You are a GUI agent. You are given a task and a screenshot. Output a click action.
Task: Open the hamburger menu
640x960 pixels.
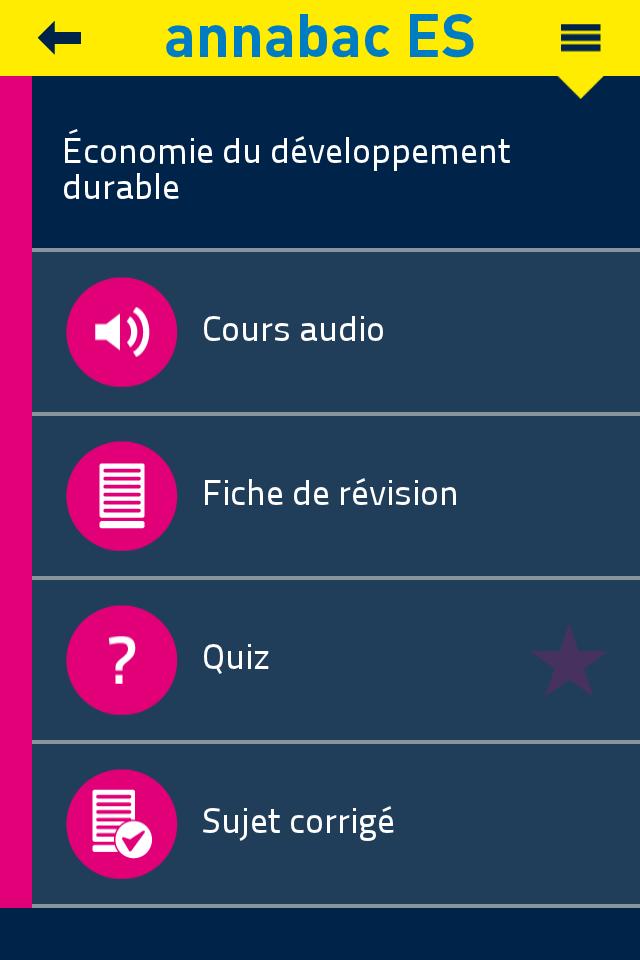[x=580, y=38]
